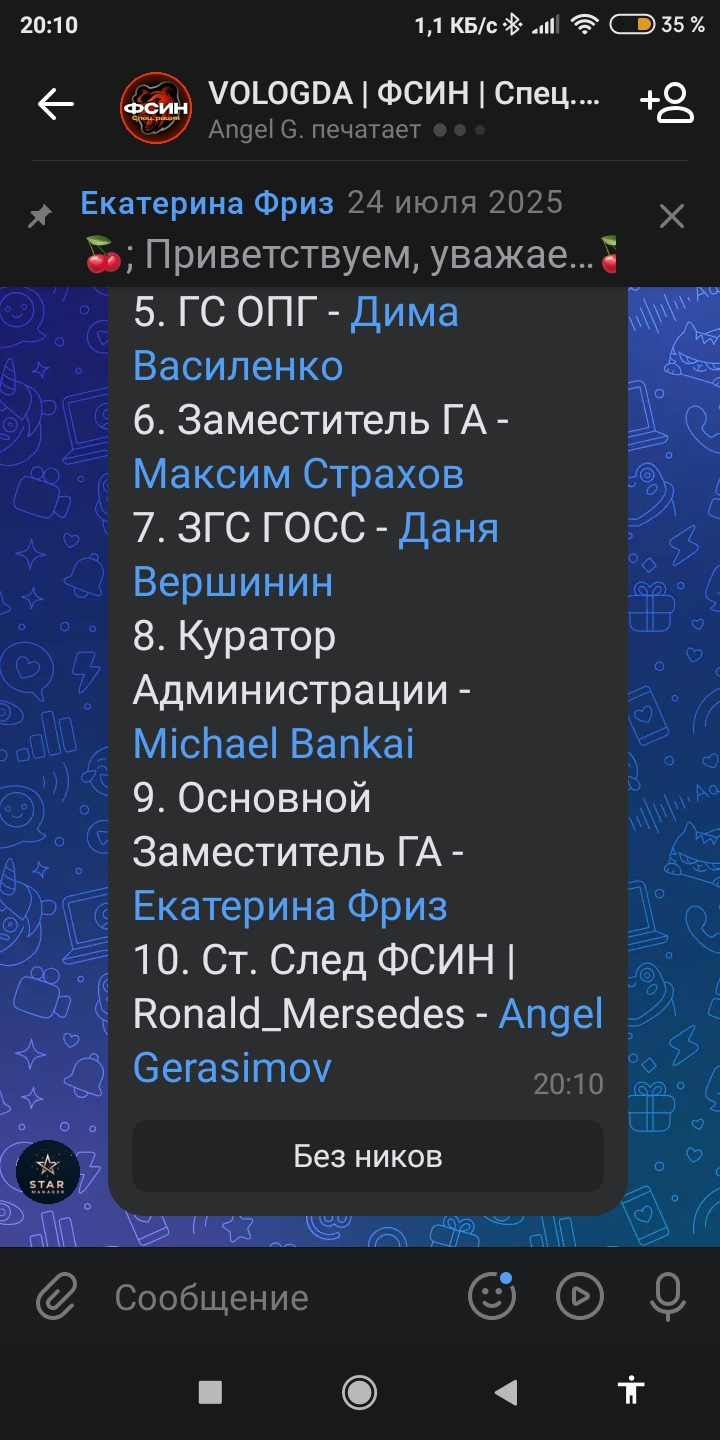This screenshot has width=720, height=1440.
Task: Open pinned message from Екатерина Фриз
Action: click(x=340, y=230)
